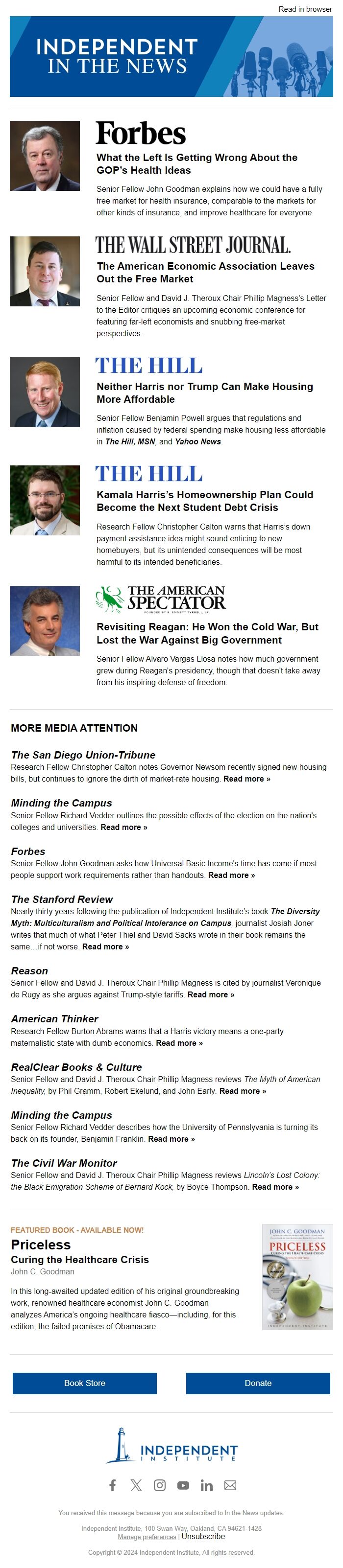Open Forbes article on GOP's Health Ideas
The width and height of the screenshot is (343, 1568).
pos(196,164)
